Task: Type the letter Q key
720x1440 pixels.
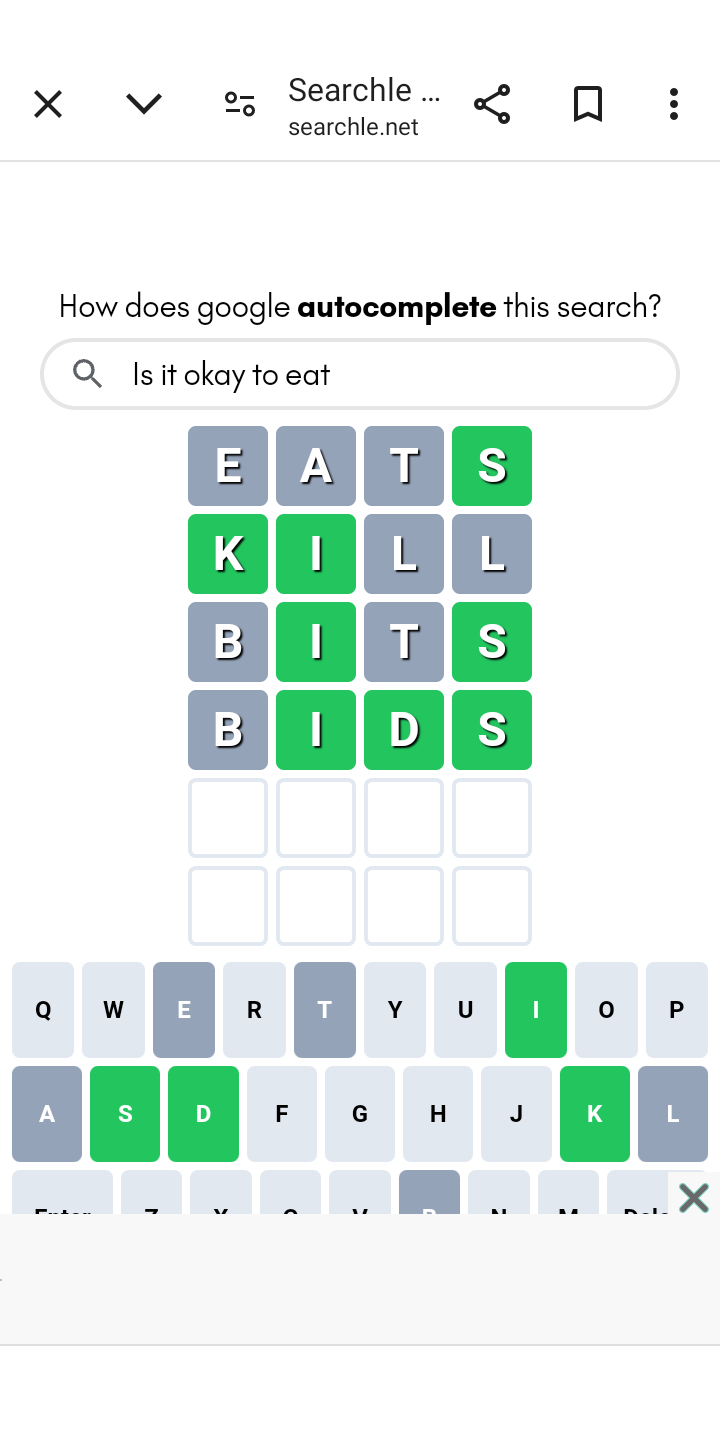Action: [x=43, y=1010]
